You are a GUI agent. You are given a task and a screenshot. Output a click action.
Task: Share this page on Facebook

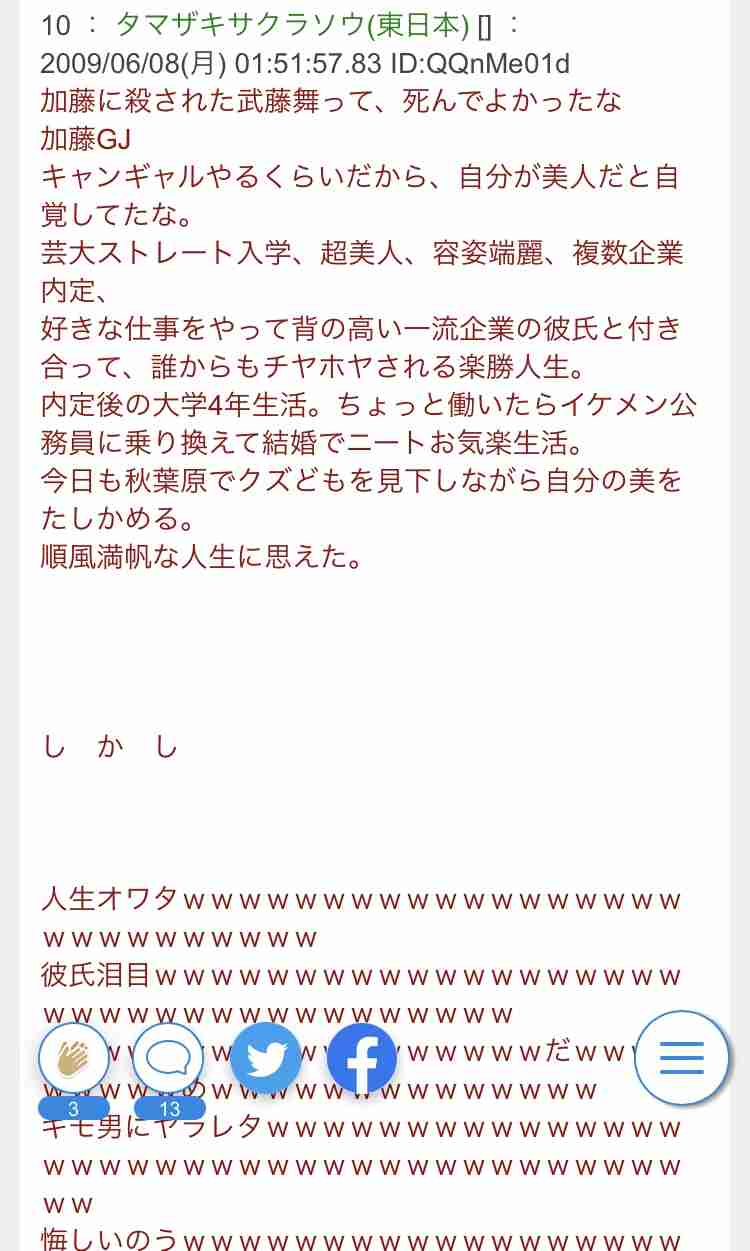[x=362, y=1058]
